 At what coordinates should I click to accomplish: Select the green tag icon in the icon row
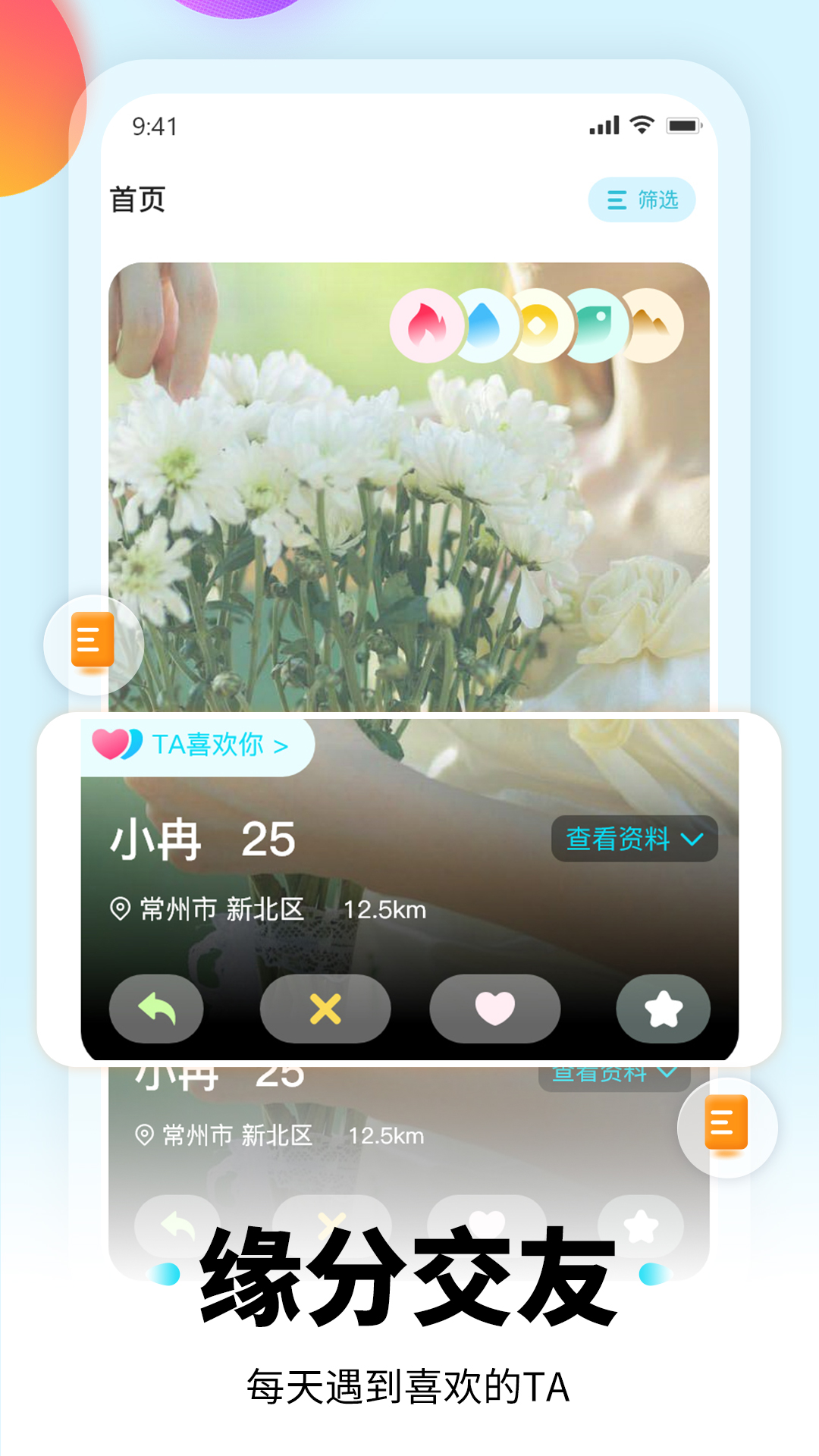pos(594,326)
